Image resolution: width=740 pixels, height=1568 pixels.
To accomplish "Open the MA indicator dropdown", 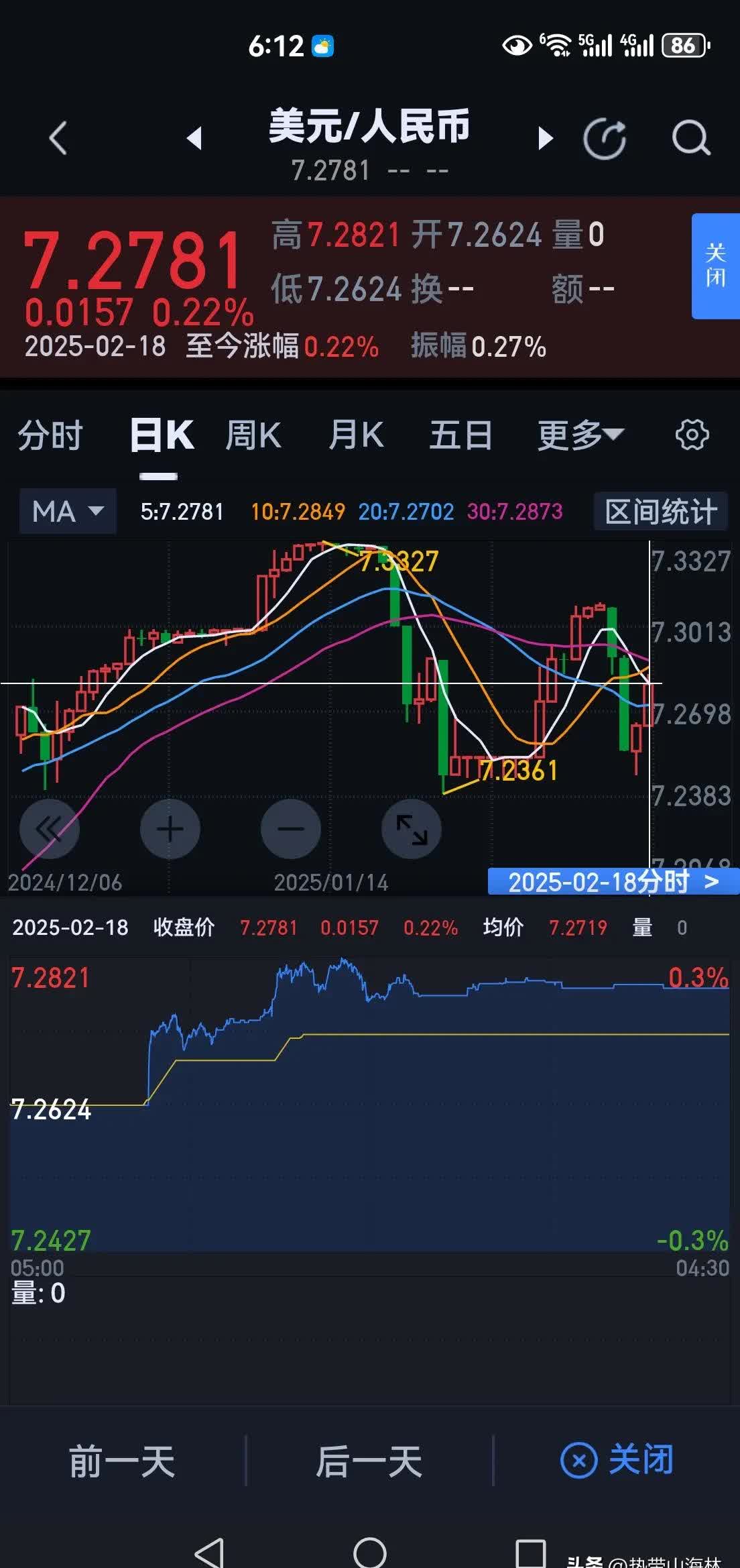I will coord(66,512).
